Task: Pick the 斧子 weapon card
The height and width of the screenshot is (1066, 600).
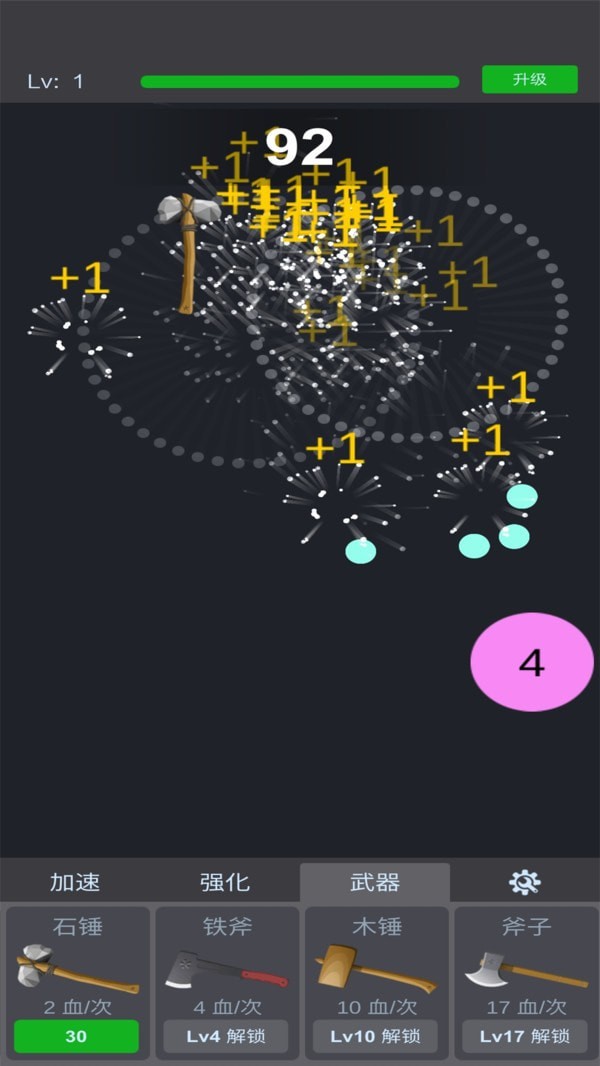Action: [x=526, y=980]
